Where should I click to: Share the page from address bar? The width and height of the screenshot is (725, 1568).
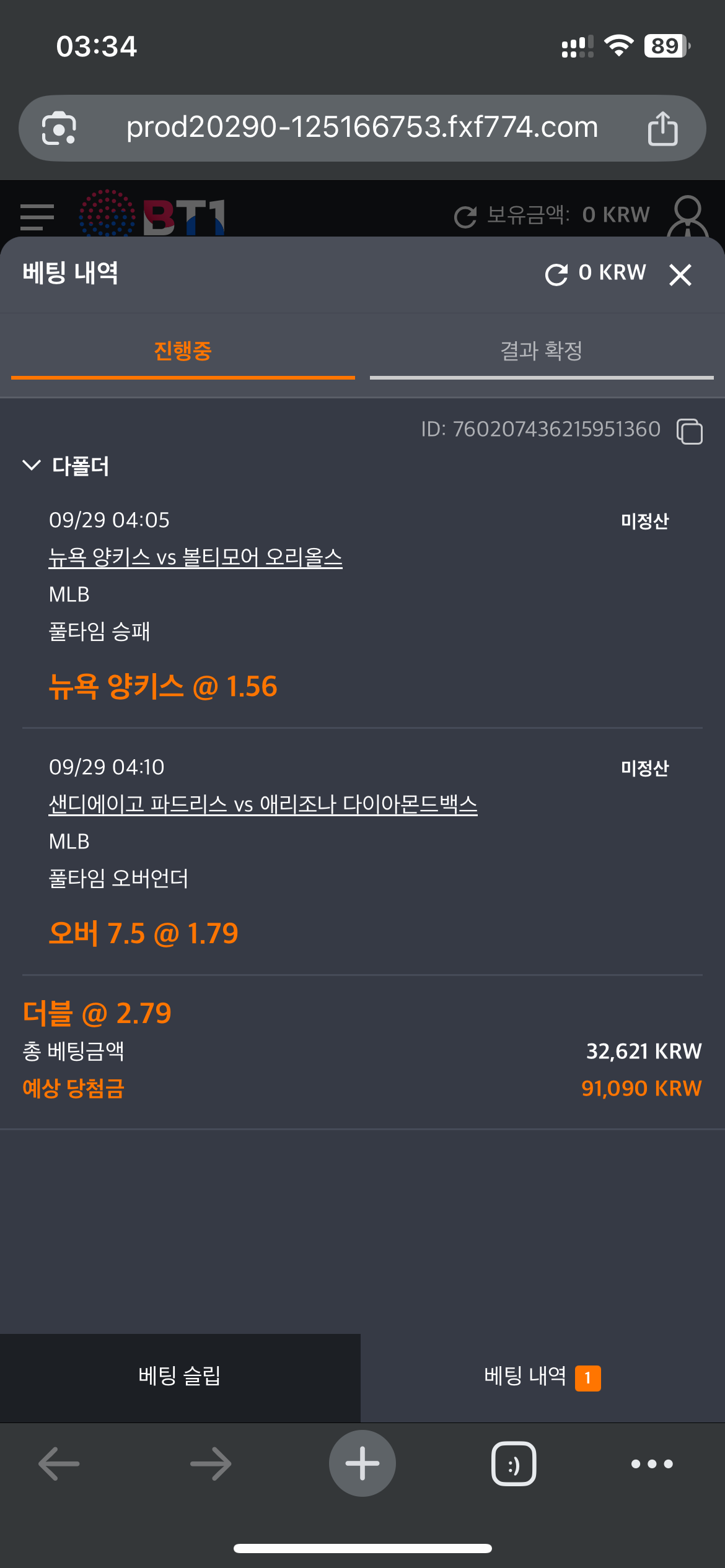click(x=662, y=129)
